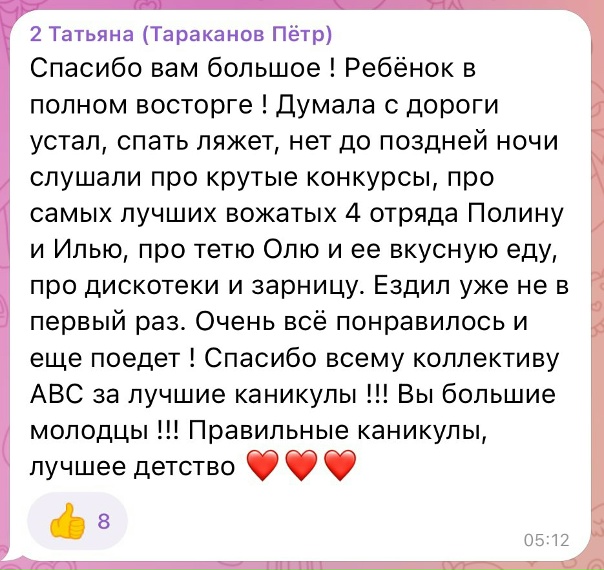
Task: Tap the thumbs-up reaction with 8 likes
Action: coord(81,522)
